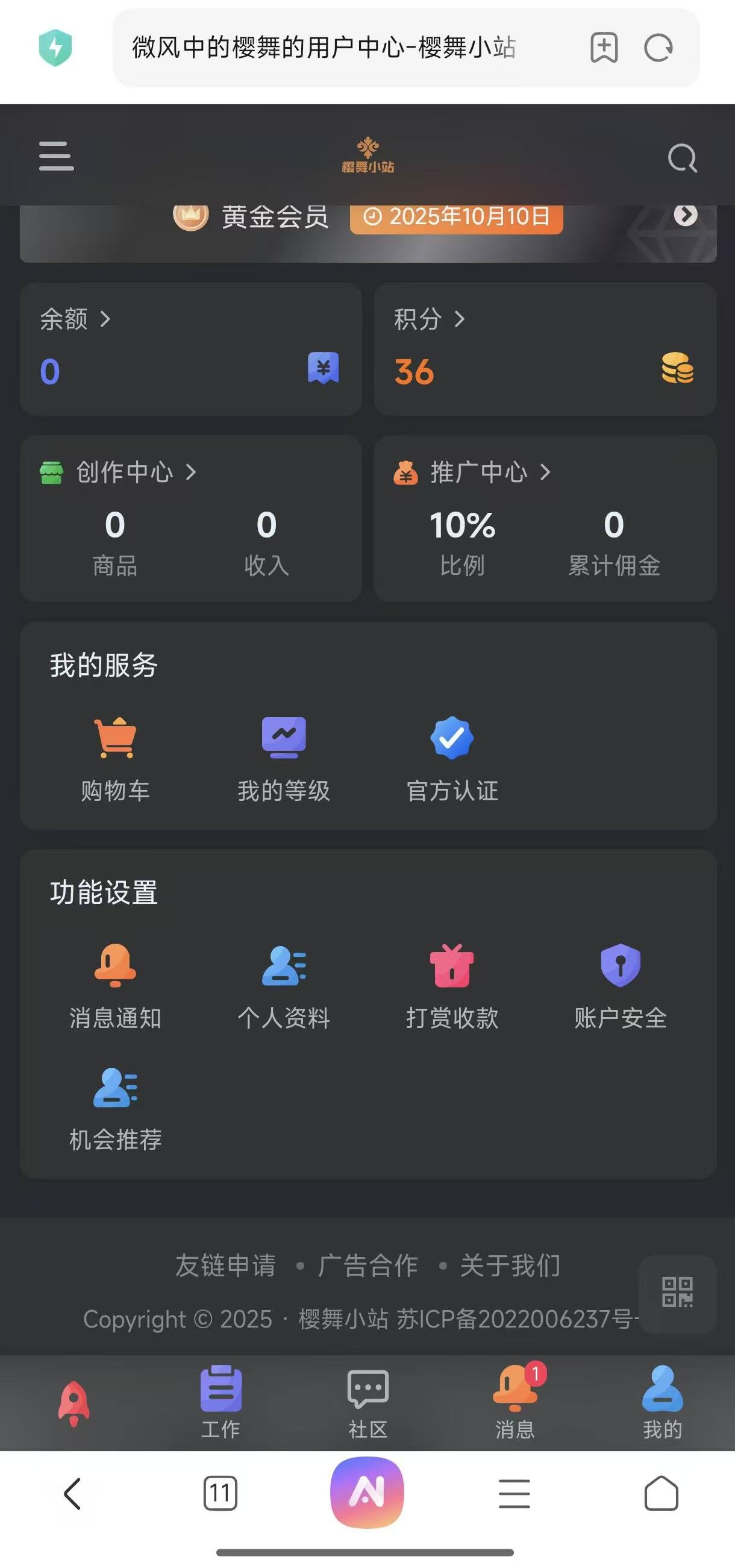Image resolution: width=735 pixels, height=1568 pixels.
Task: Open 账户安全 settings
Action: [621, 986]
